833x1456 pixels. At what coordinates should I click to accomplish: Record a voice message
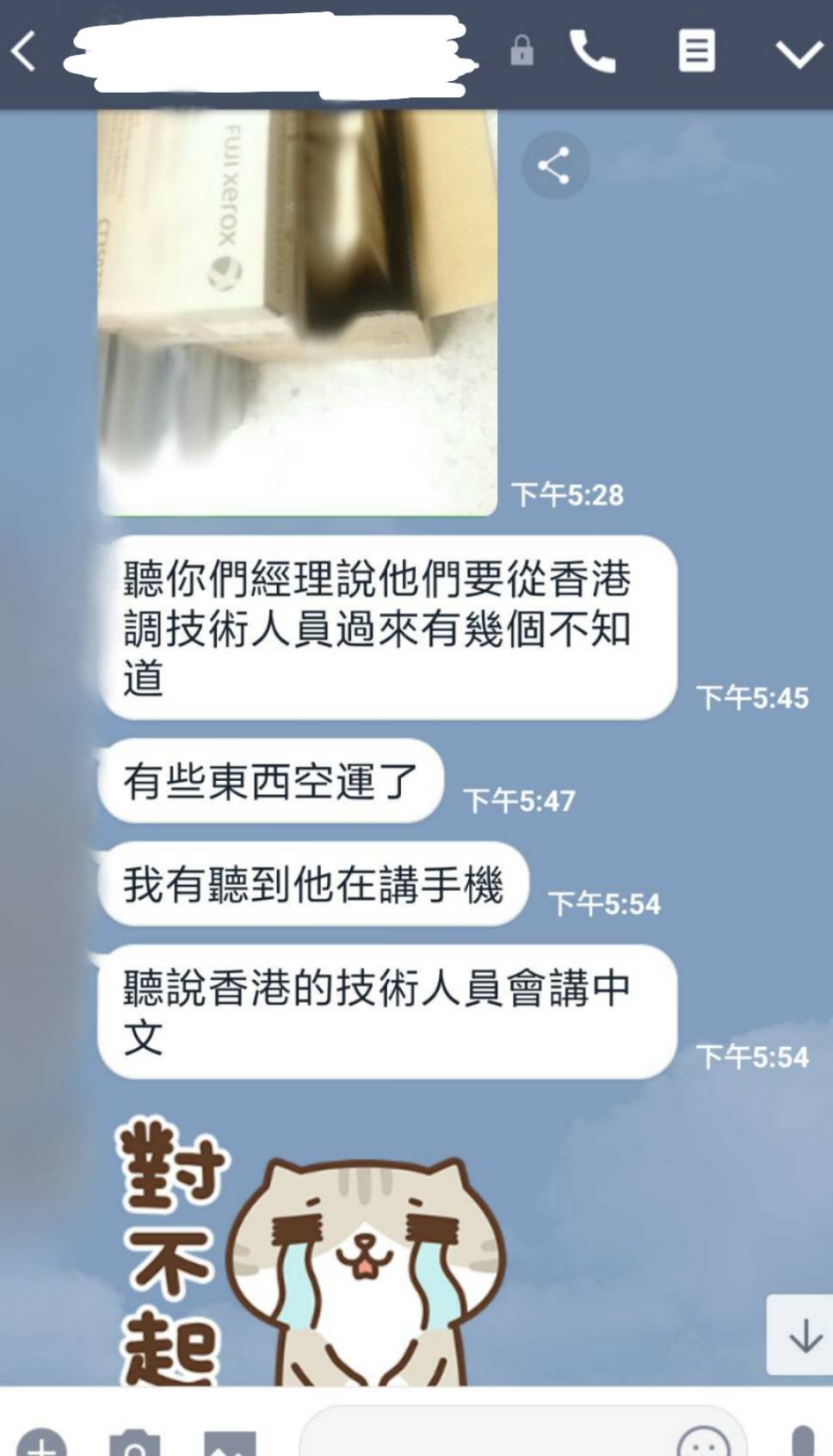(x=802, y=1441)
